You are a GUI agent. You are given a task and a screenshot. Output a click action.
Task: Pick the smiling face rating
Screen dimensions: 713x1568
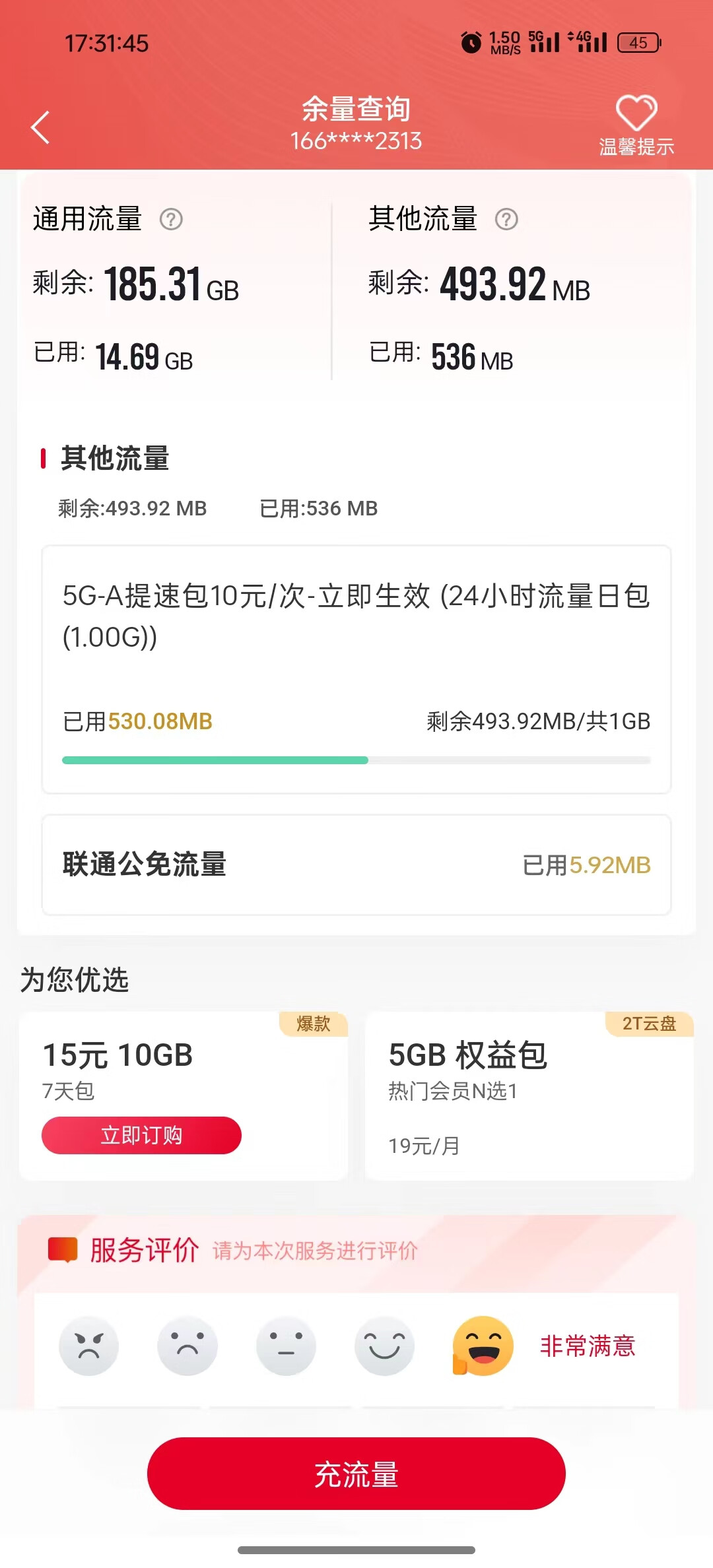coord(384,1346)
